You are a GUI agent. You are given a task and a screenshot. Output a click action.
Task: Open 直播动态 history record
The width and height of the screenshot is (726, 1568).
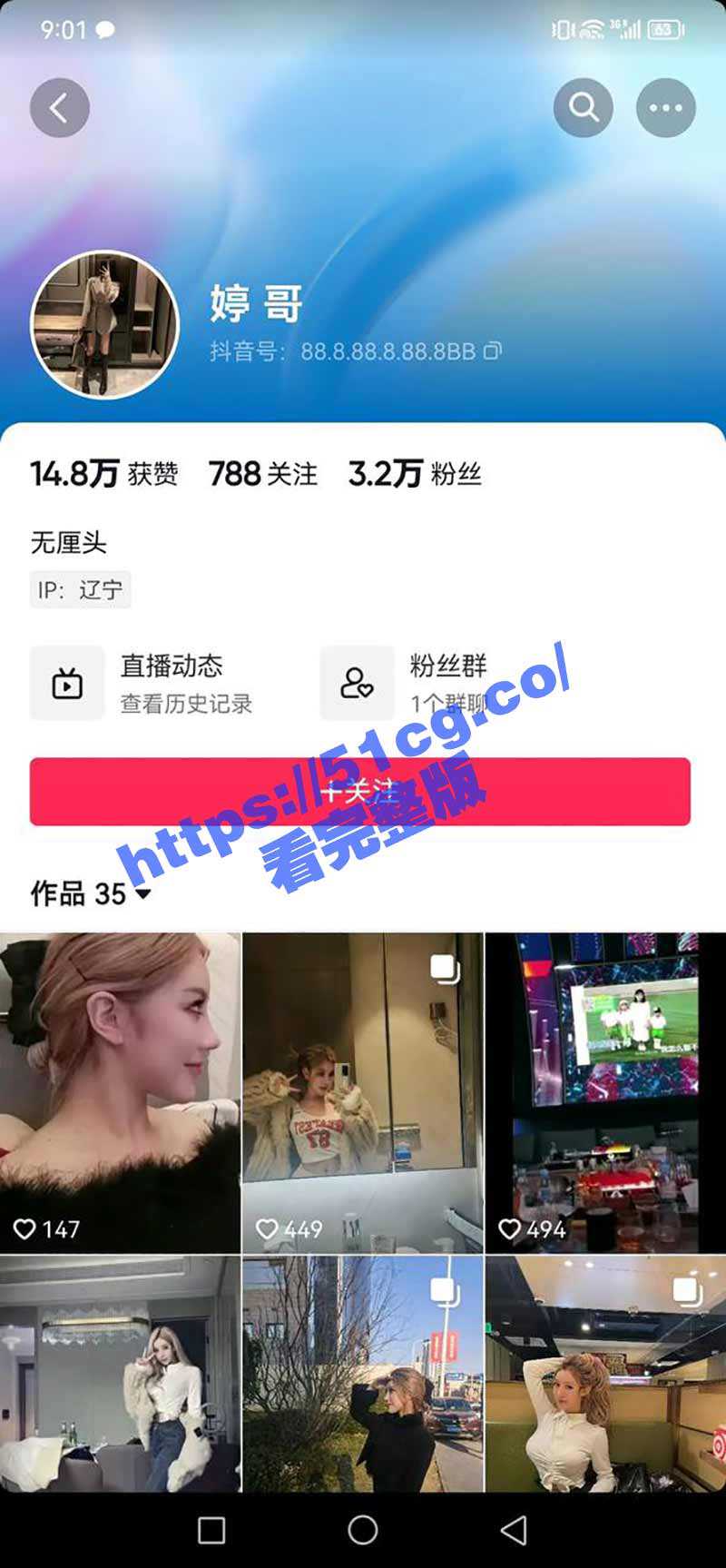(x=145, y=683)
